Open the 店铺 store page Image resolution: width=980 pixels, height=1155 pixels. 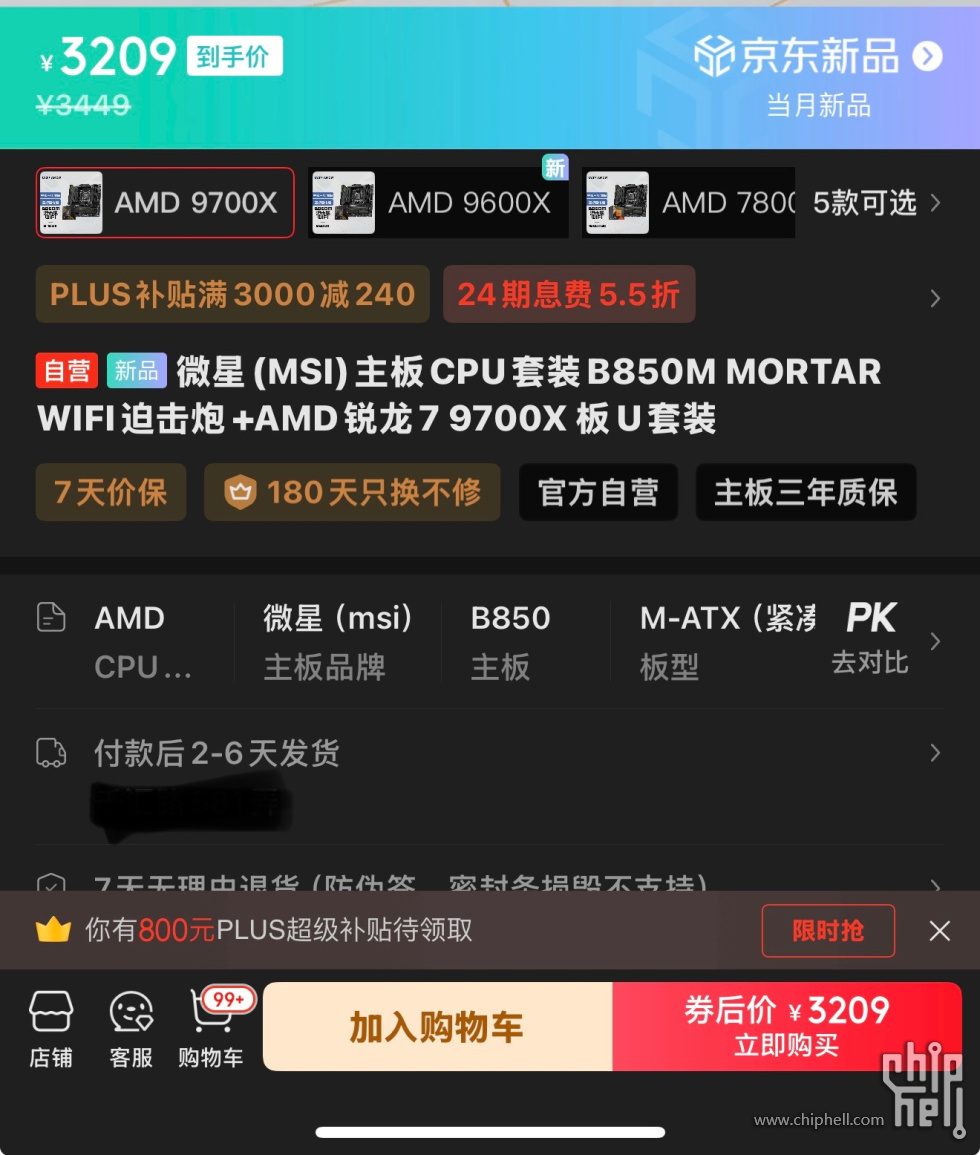click(x=51, y=1028)
